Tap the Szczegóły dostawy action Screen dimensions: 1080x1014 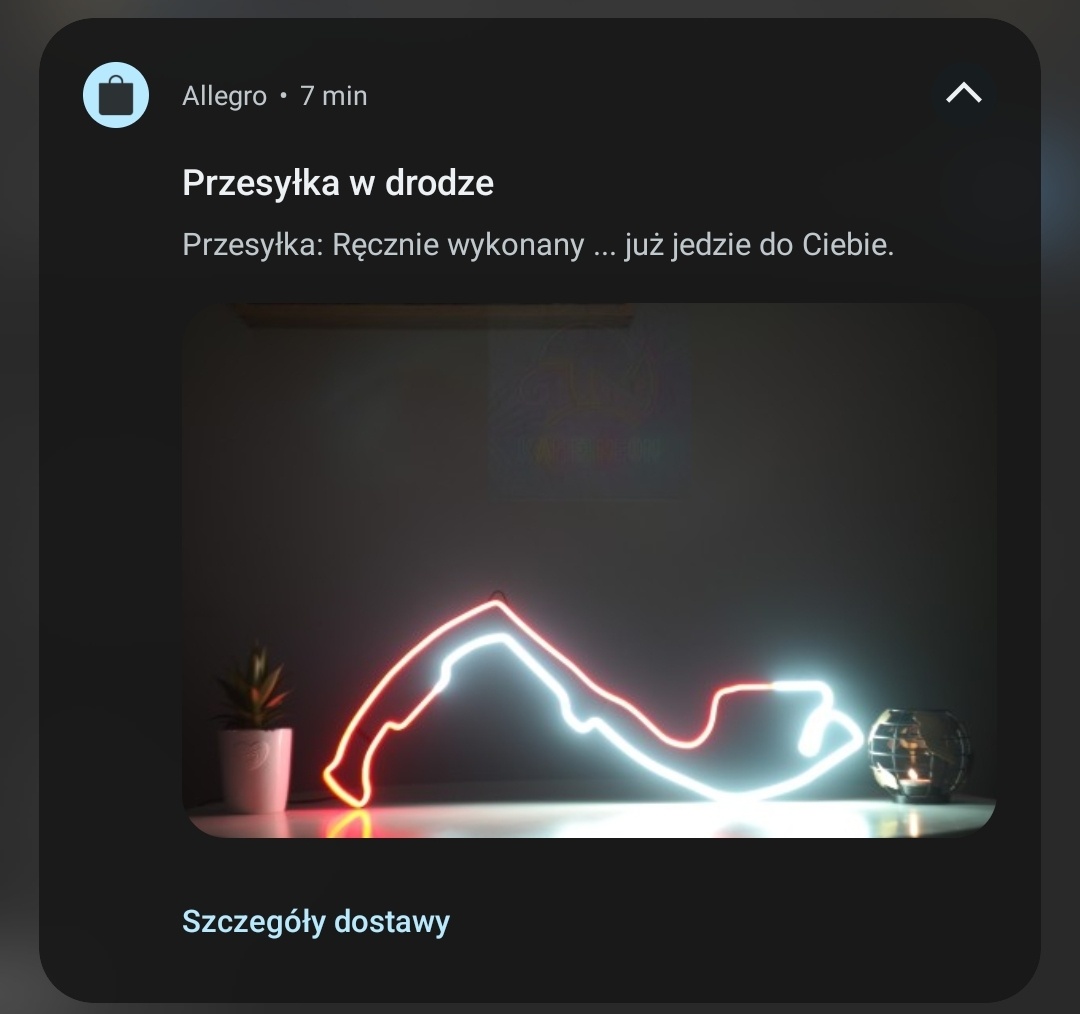(x=315, y=921)
